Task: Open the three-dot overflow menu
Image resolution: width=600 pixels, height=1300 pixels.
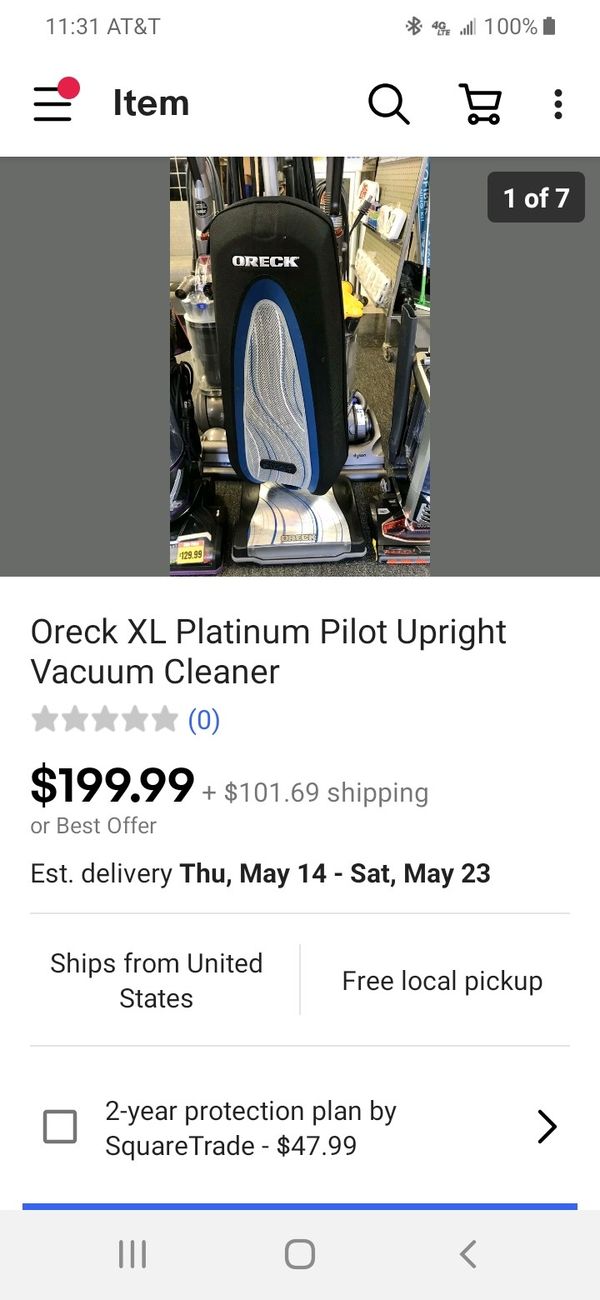Action: pyautogui.click(x=558, y=103)
